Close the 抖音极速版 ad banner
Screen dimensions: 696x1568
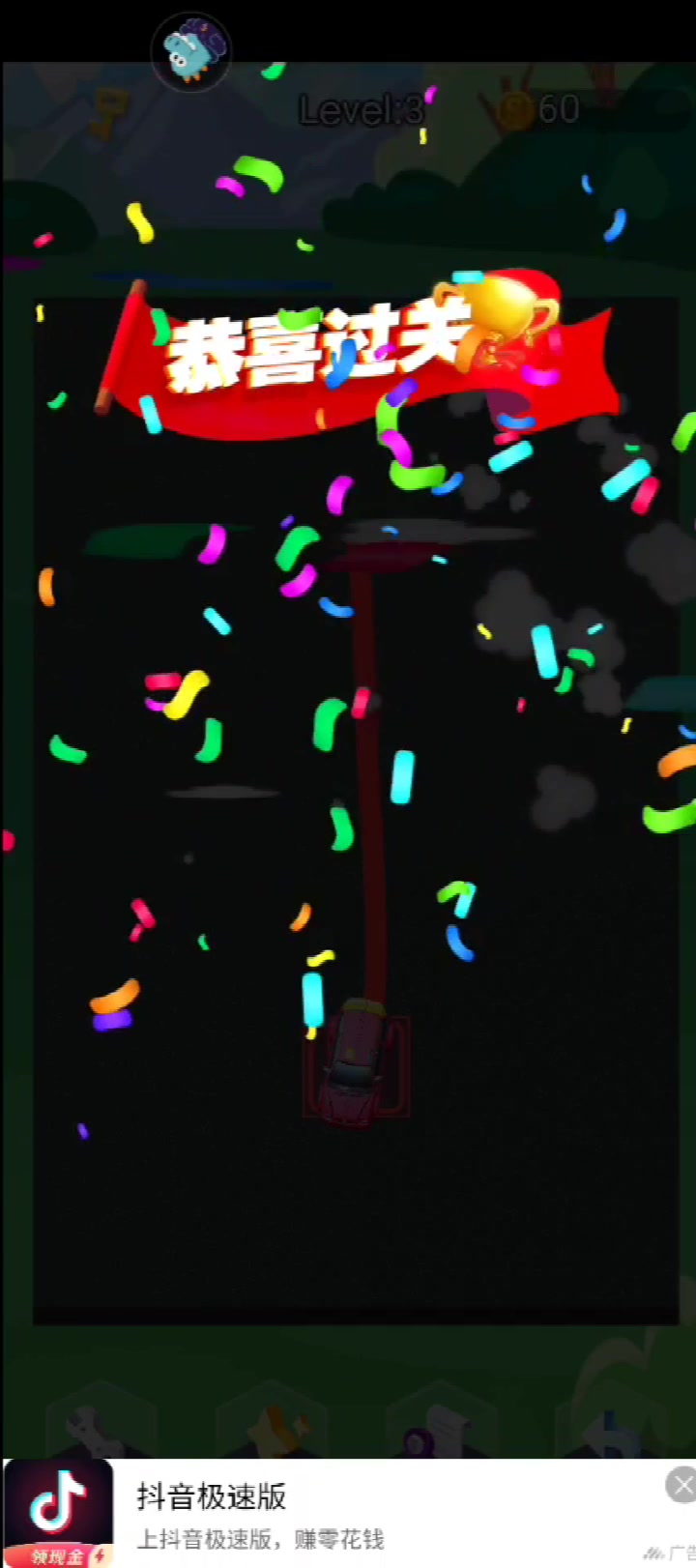coord(681,1485)
